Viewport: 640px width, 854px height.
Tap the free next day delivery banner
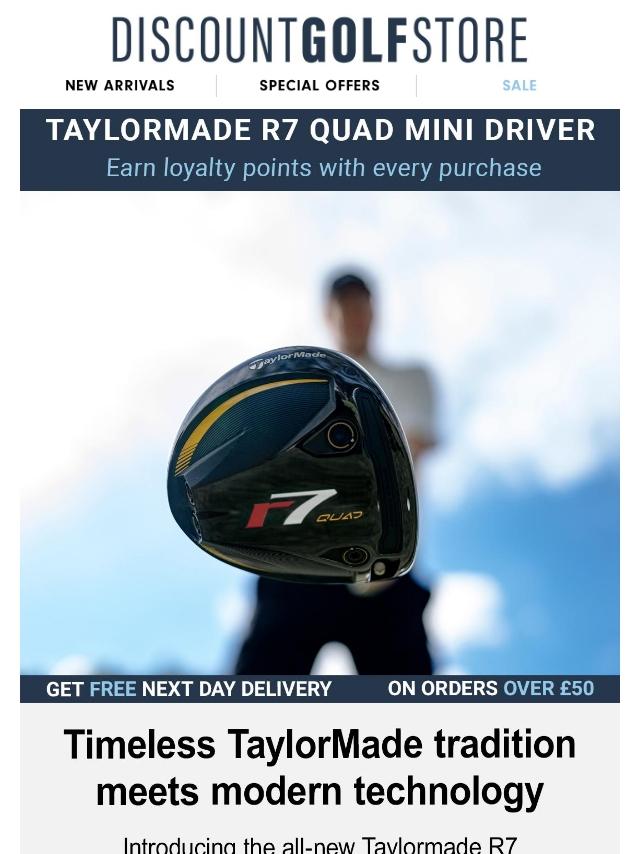click(320, 689)
